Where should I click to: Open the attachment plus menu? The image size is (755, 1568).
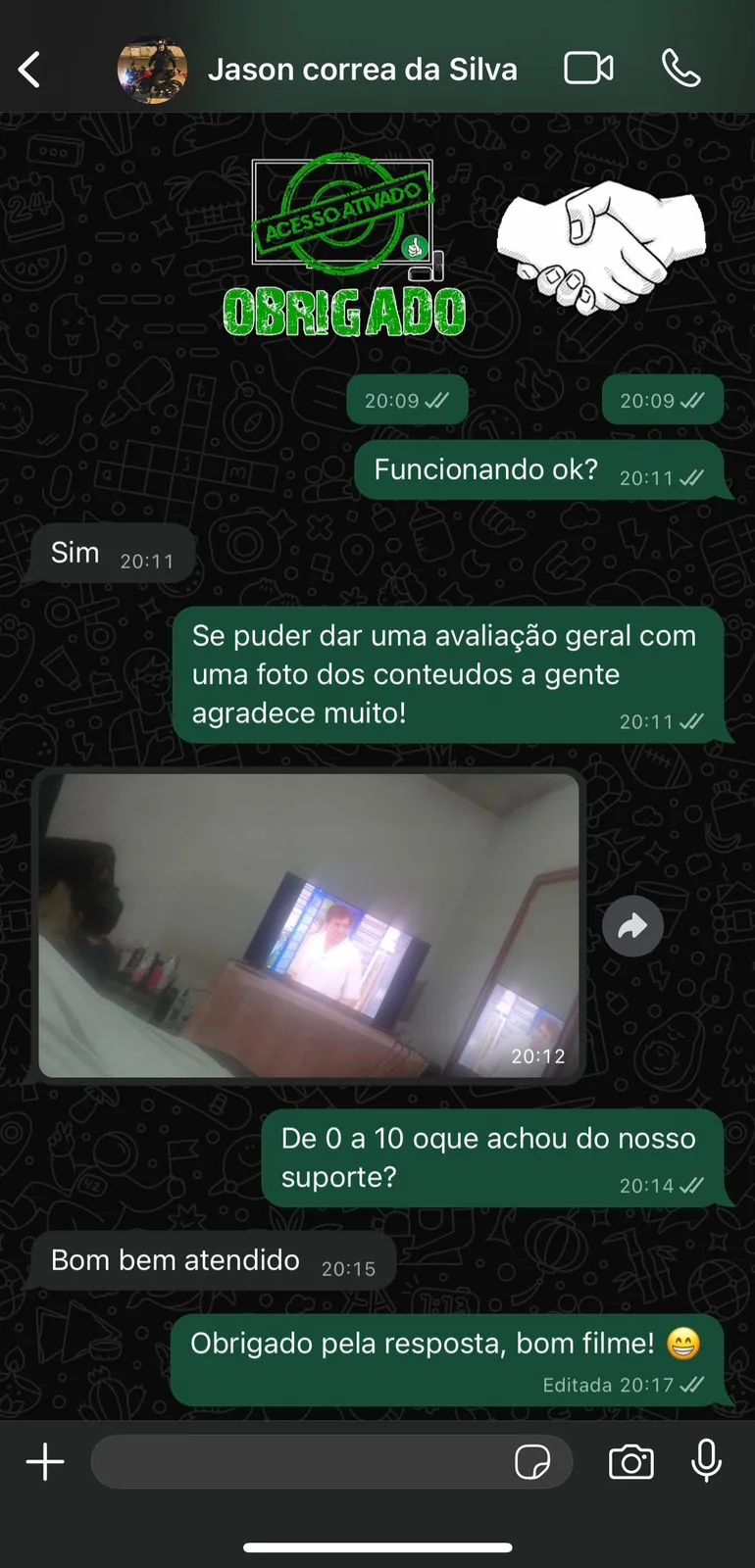(45, 1462)
